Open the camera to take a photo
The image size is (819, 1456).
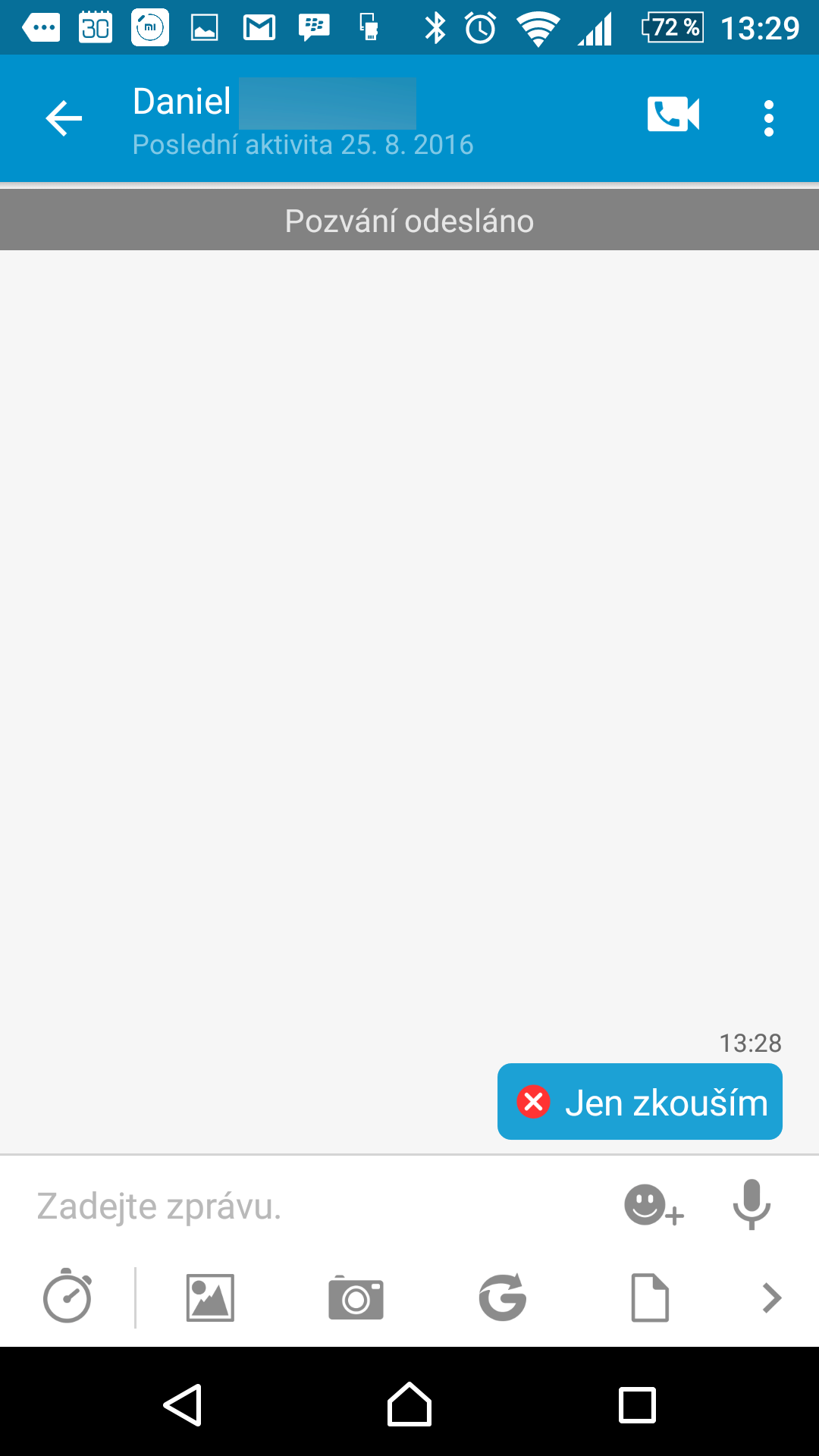(x=356, y=1298)
